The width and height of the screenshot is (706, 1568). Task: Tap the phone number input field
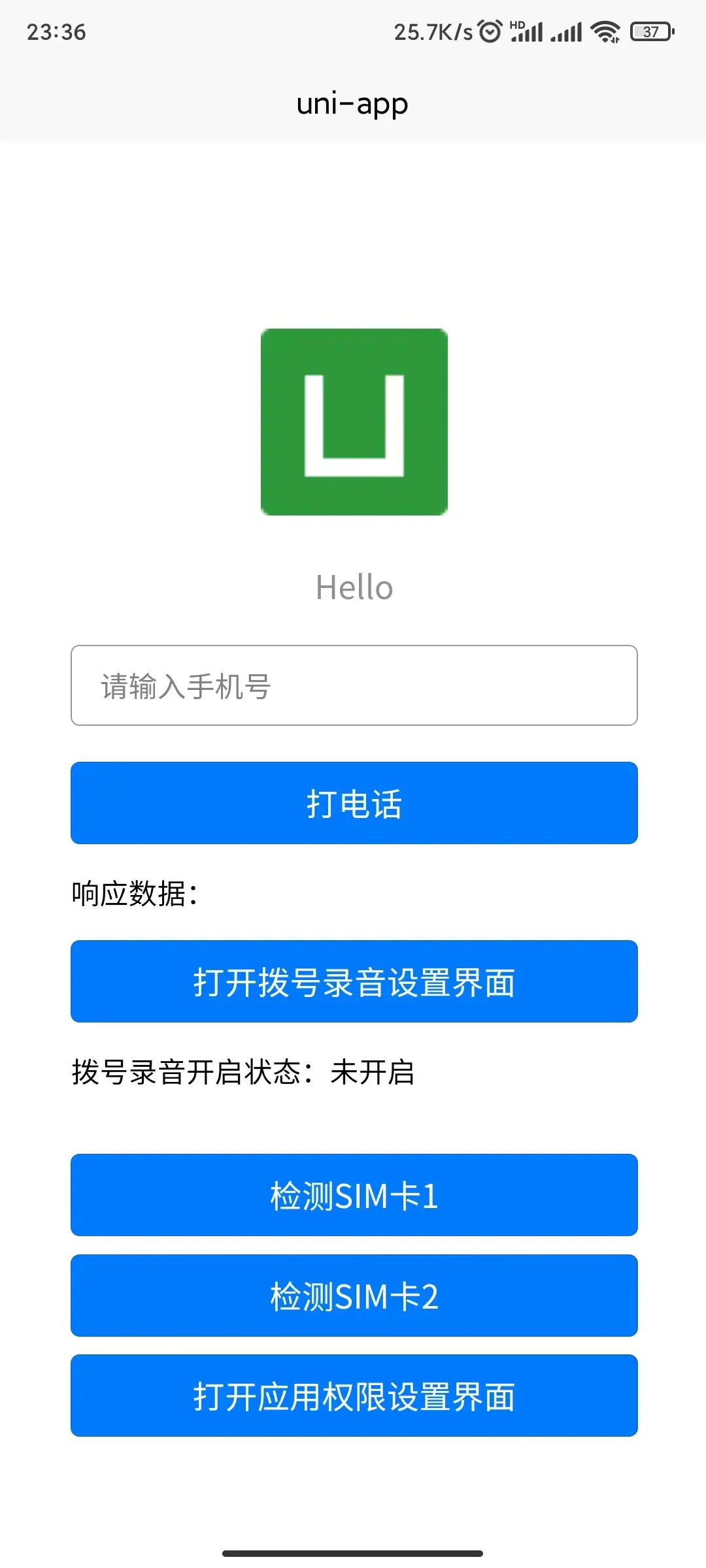[x=354, y=685]
